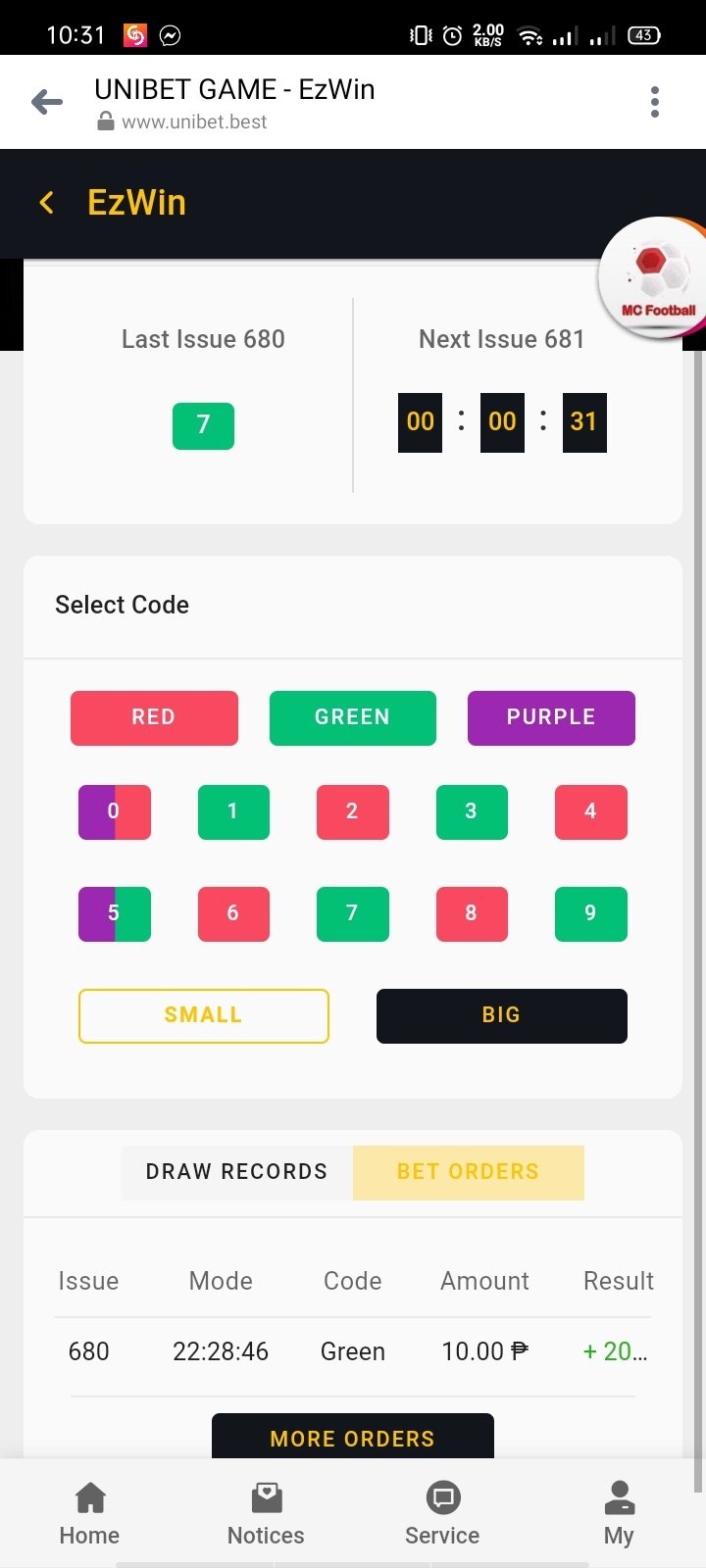Open the My account tab
This screenshot has height=1568, width=706.
click(x=618, y=1514)
